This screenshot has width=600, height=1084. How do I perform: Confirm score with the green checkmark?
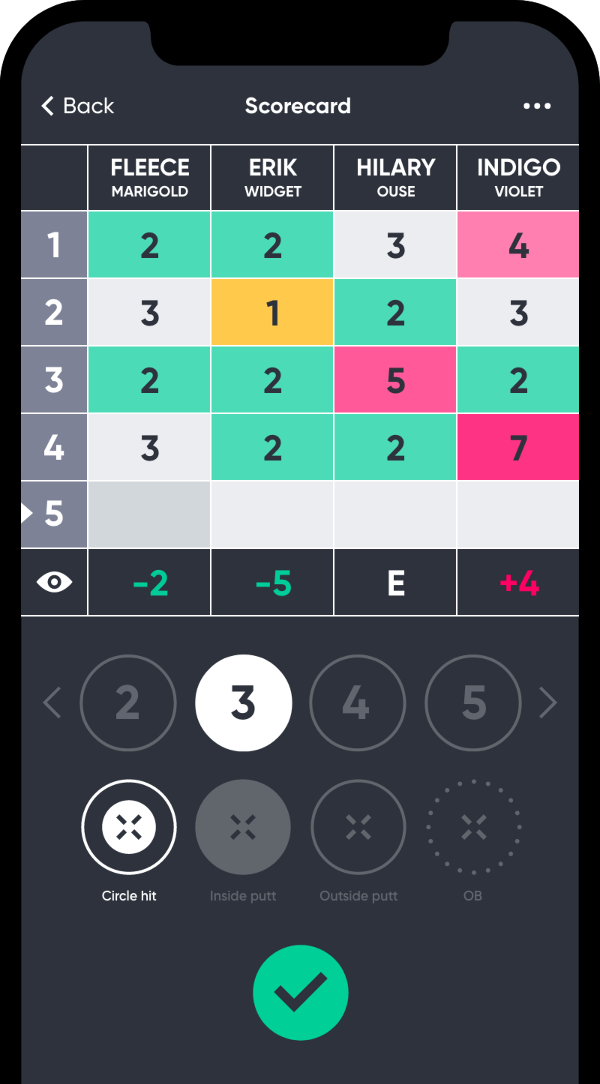point(300,992)
